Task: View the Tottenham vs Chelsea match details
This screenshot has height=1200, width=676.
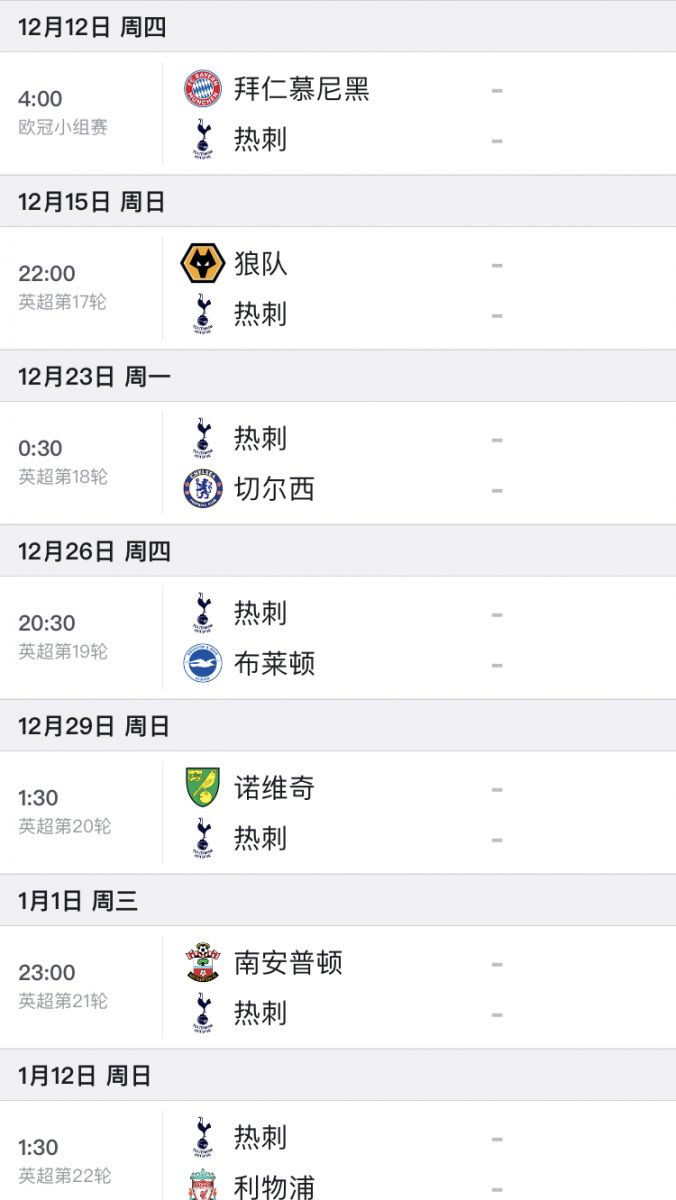Action: (338, 463)
